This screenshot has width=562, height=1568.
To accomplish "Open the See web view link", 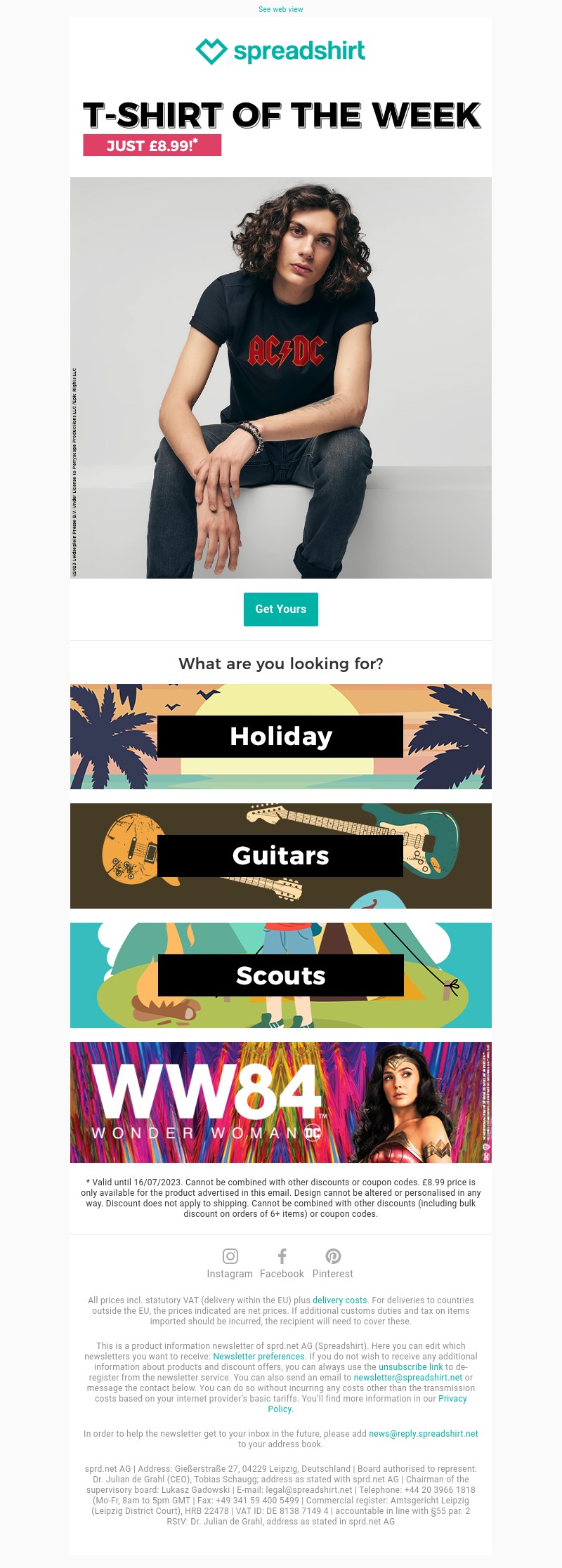I will tap(280, 9).
